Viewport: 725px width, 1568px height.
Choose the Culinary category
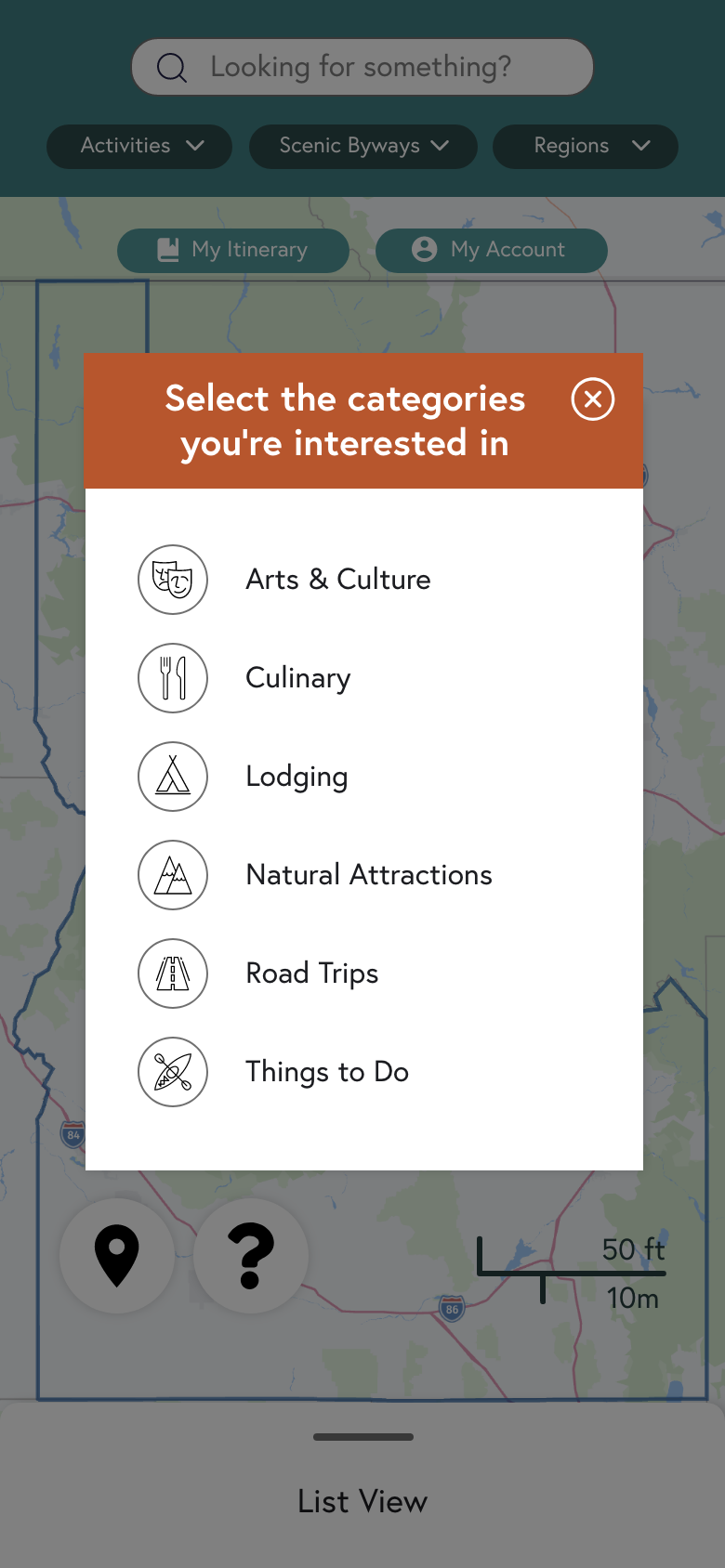(363, 678)
